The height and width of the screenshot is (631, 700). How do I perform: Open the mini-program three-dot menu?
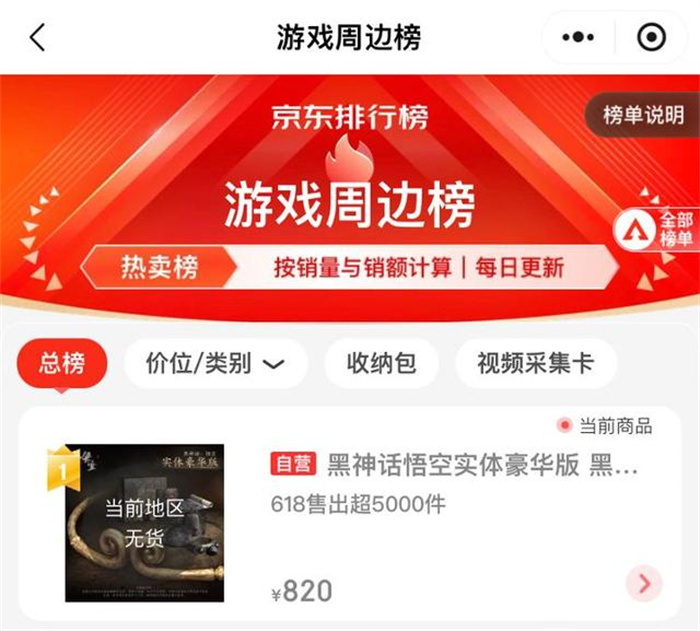(x=578, y=38)
